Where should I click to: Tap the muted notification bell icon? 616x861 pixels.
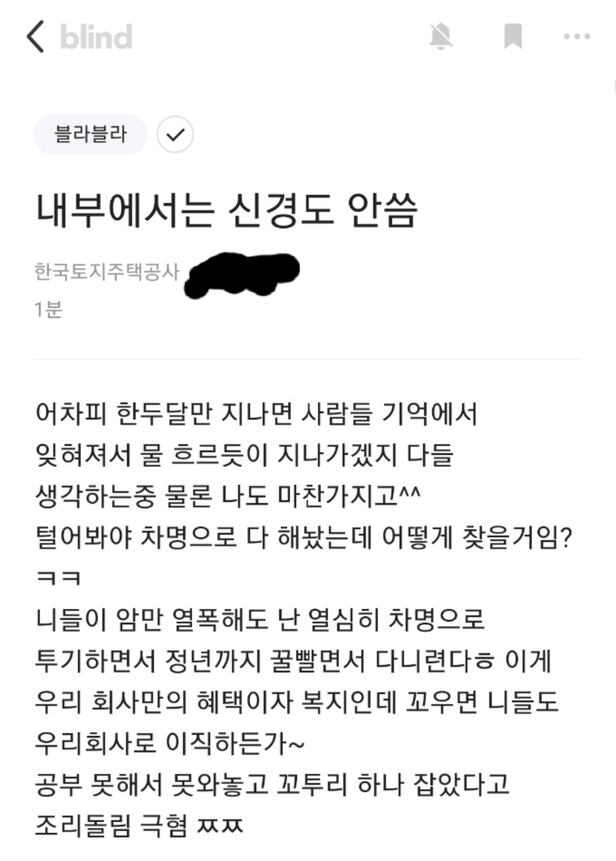[440, 38]
